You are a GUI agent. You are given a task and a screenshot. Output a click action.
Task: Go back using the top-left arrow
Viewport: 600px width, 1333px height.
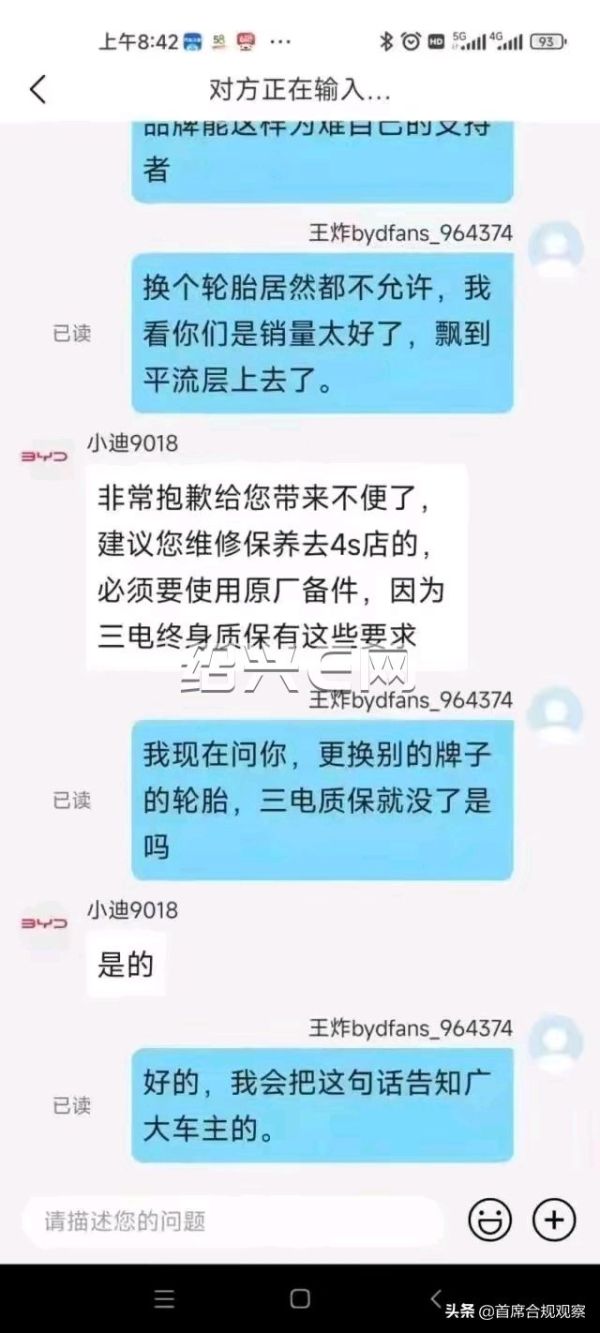pyautogui.click(x=38, y=90)
